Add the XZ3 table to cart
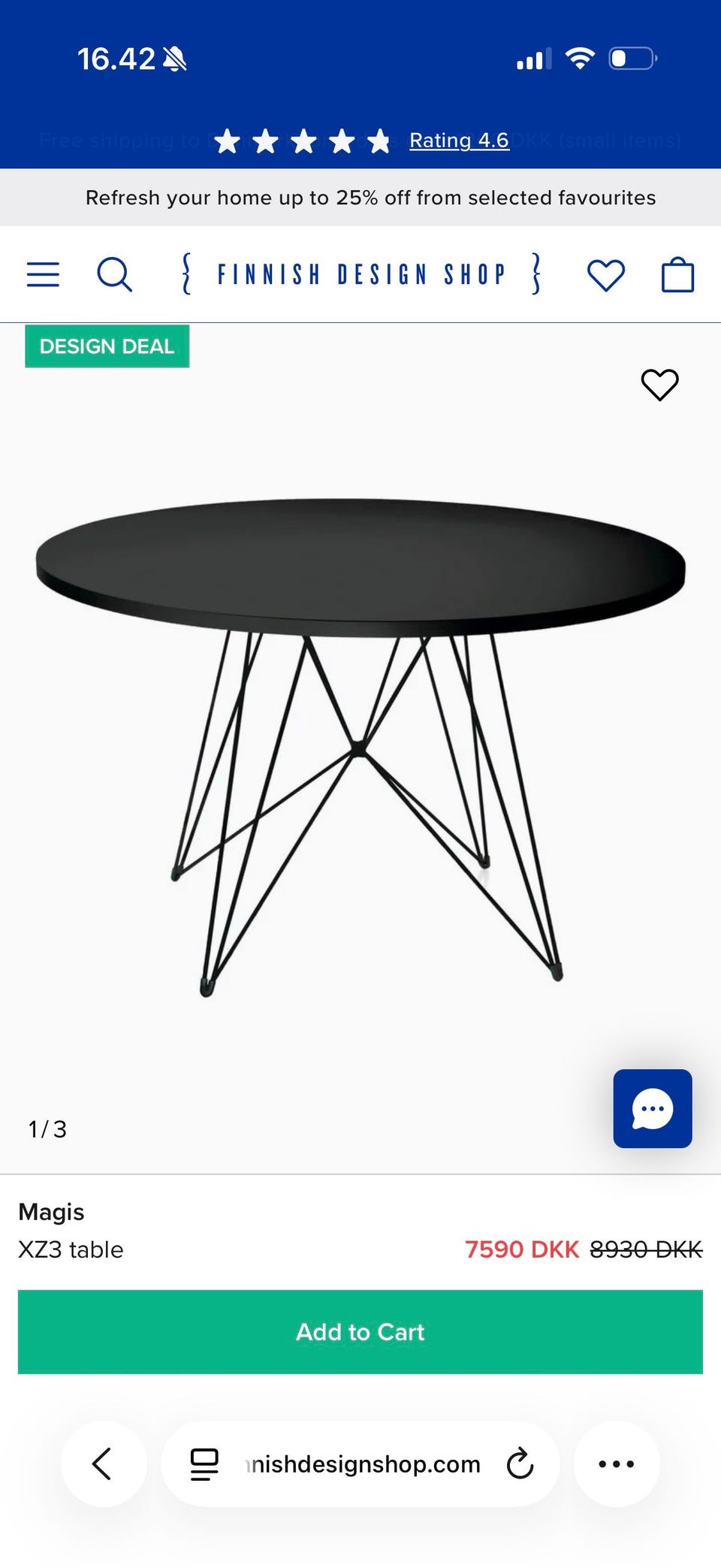The width and height of the screenshot is (721, 1568). (x=360, y=1331)
